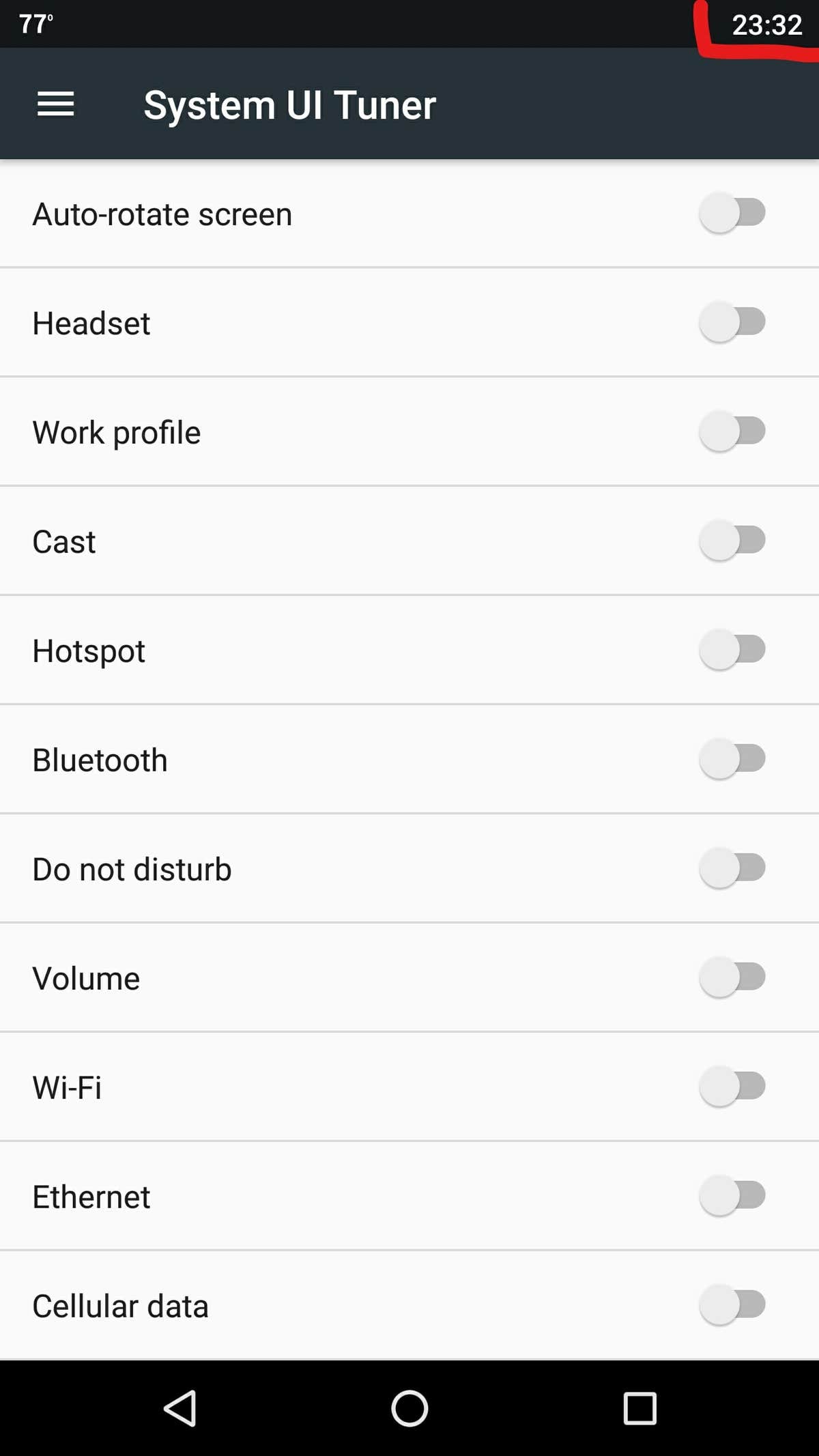Viewport: 819px width, 1456px height.
Task: Turn on the Work profile switch
Action: tap(733, 431)
